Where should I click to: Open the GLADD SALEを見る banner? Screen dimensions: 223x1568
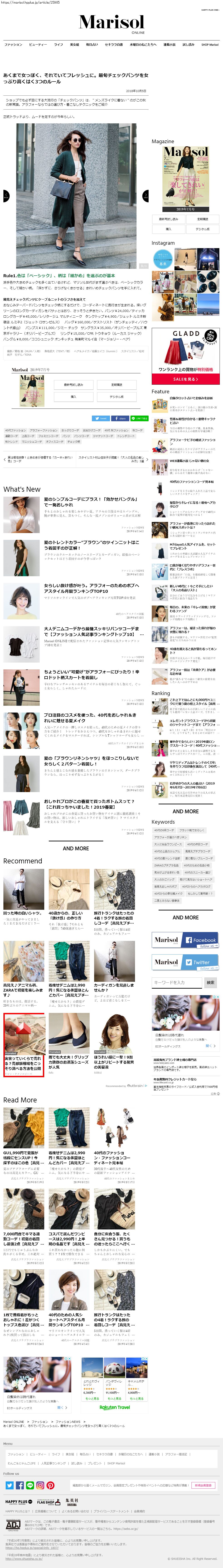point(185,379)
